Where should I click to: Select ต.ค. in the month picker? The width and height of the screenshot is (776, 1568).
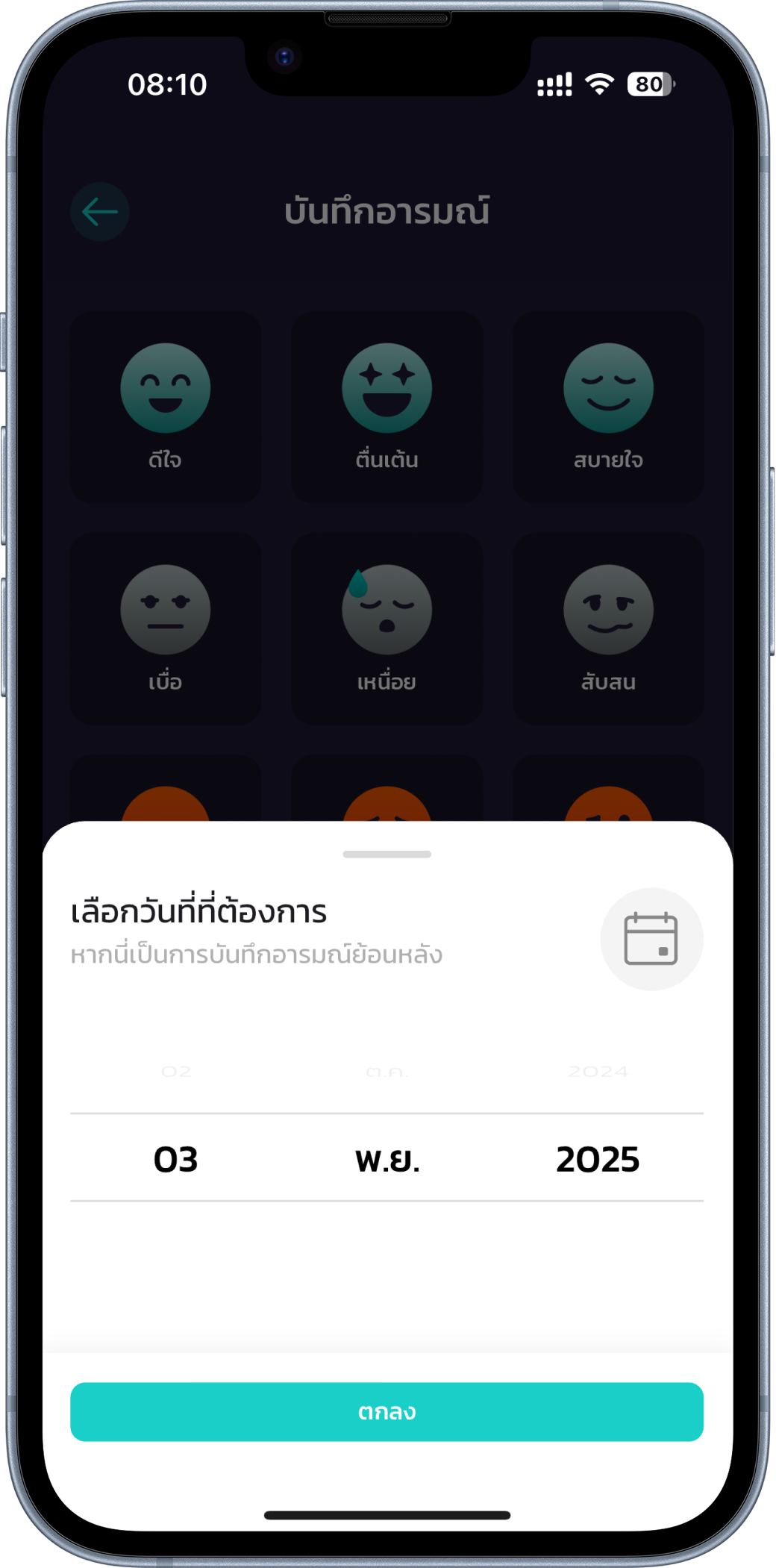(387, 1072)
